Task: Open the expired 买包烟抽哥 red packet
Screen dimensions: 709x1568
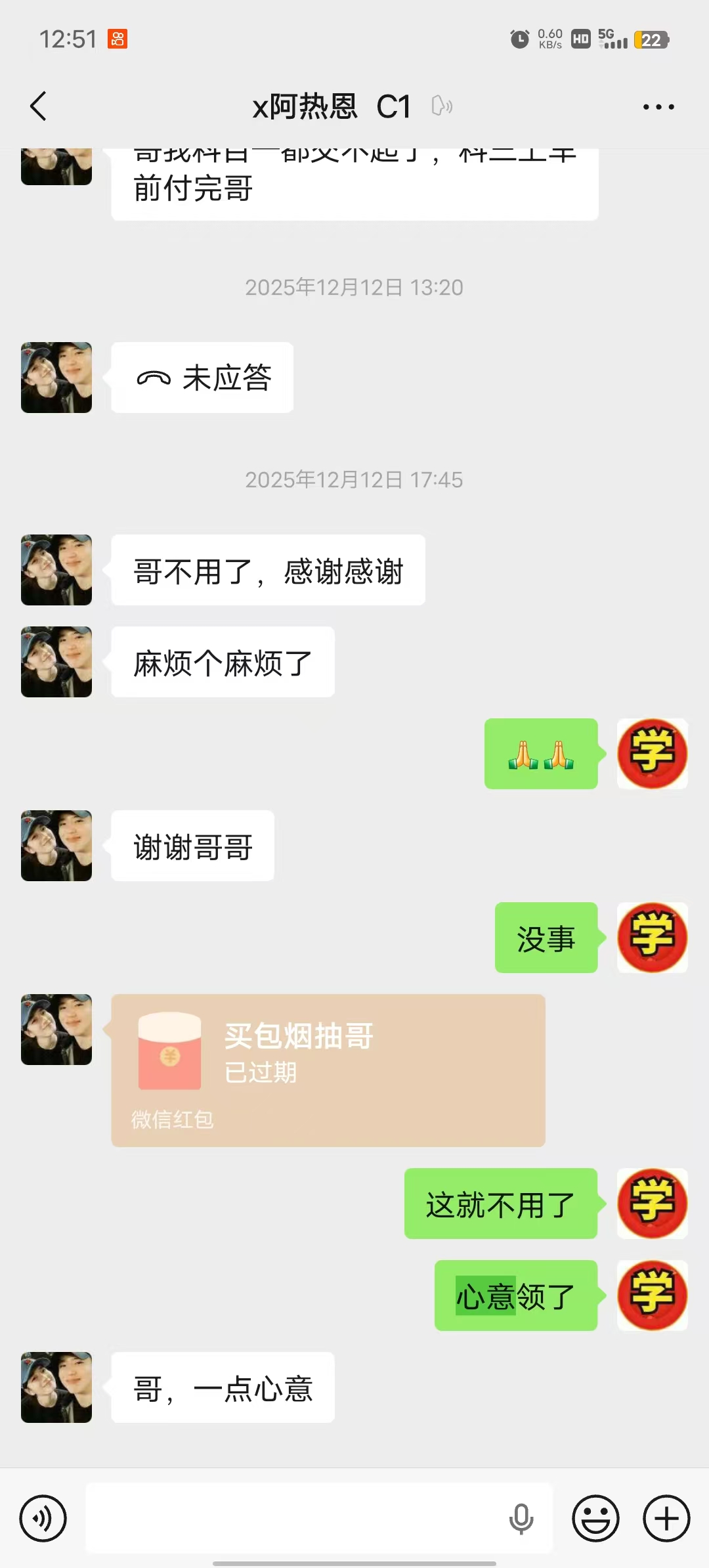Action: pyautogui.click(x=328, y=1070)
